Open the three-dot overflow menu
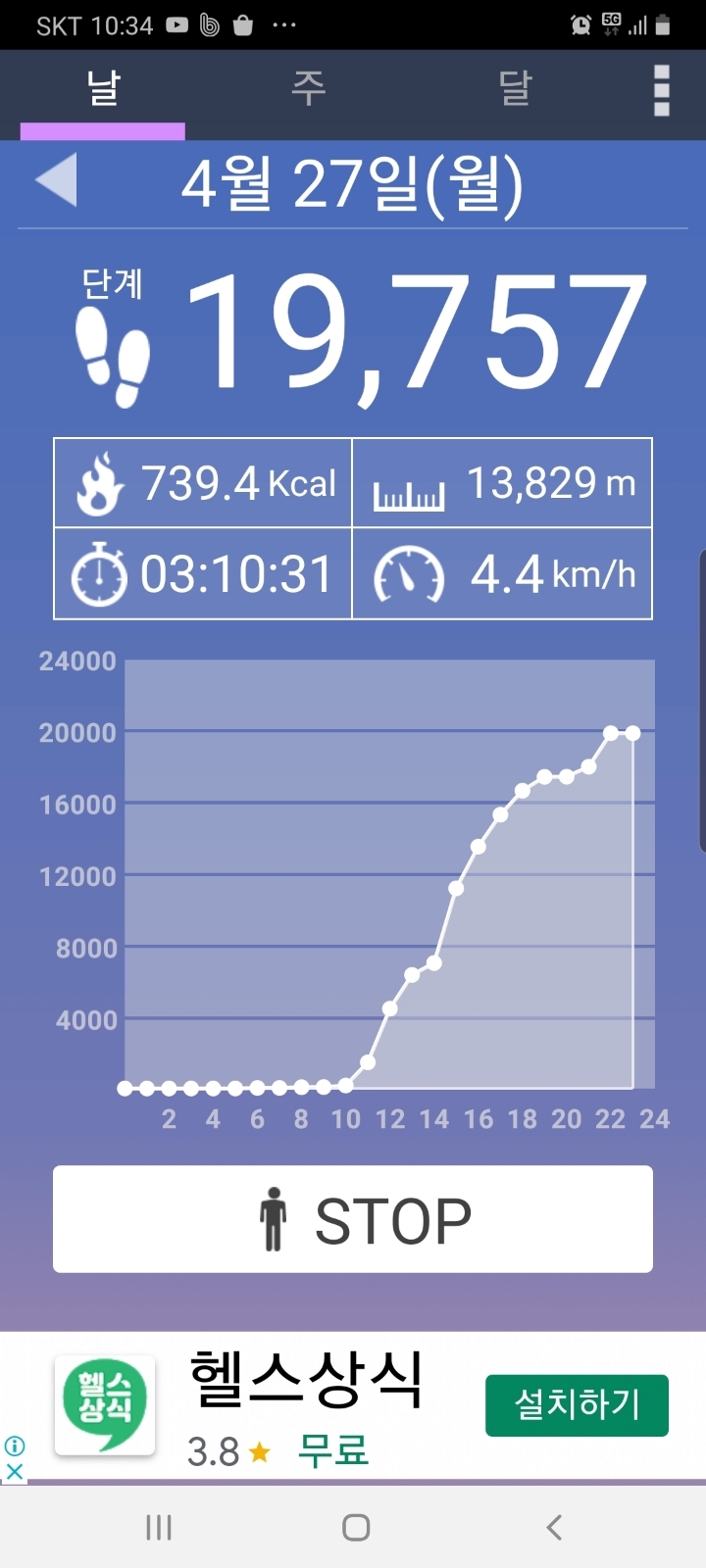The width and height of the screenshot is (706, 1568). [662, 90]
